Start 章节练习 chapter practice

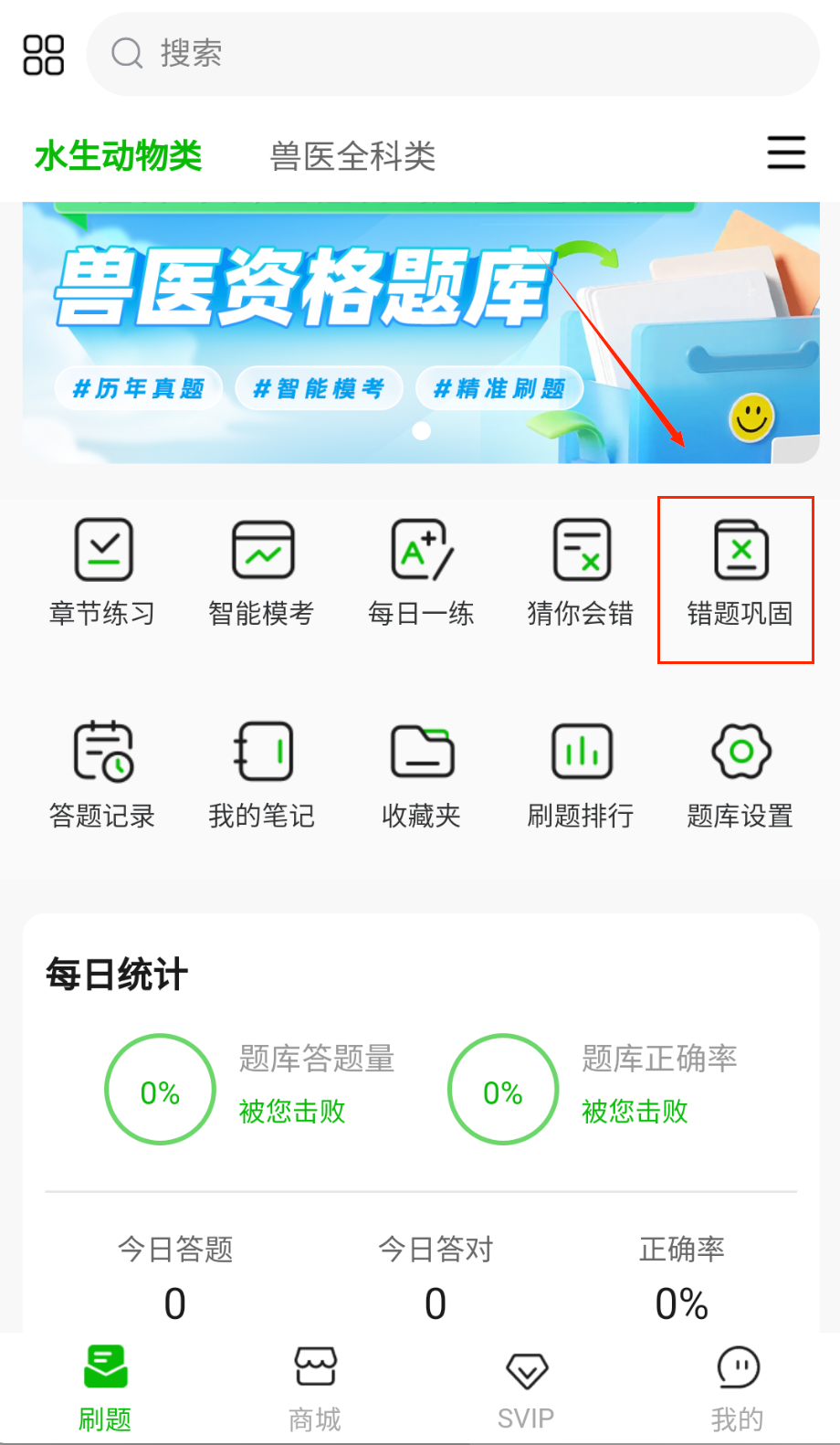(102, 573)
